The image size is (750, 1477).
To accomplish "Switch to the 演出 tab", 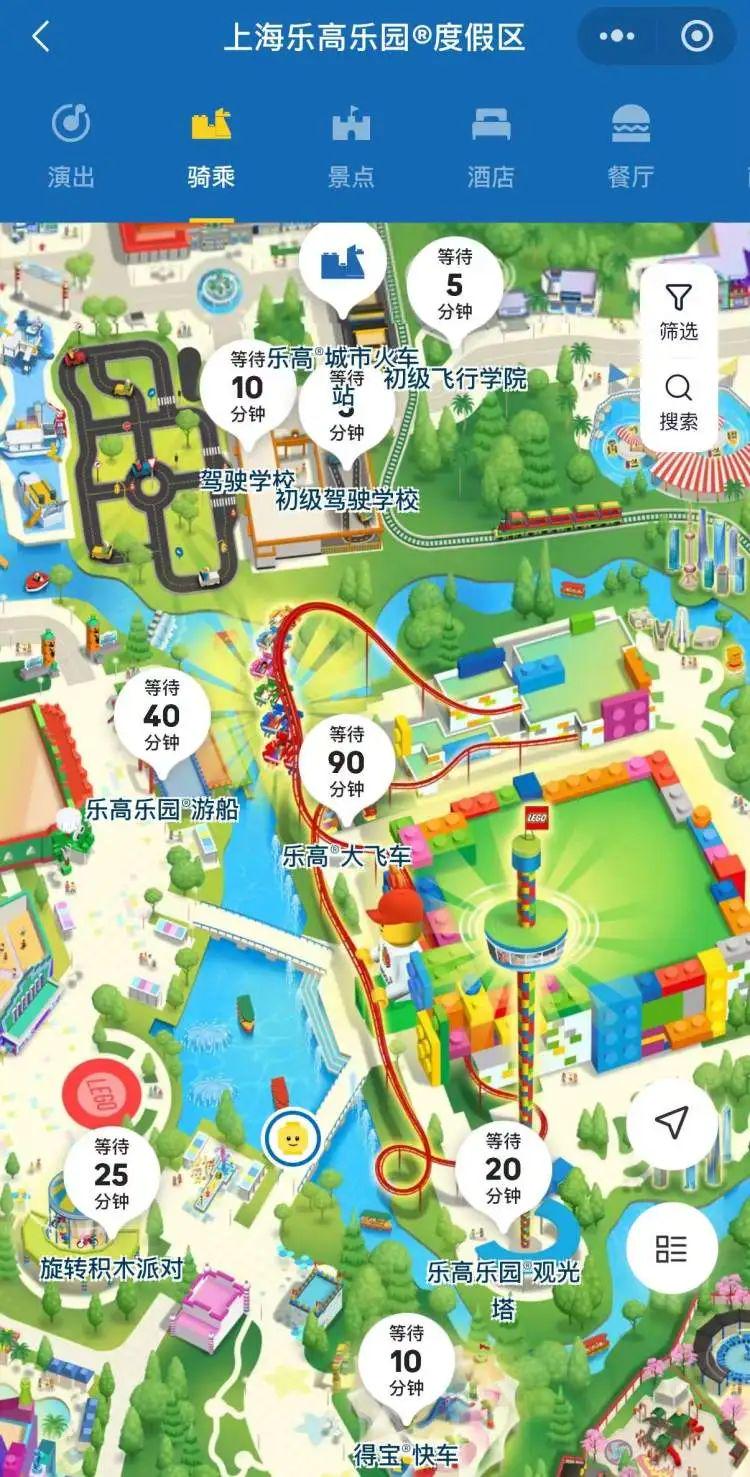I will (x=71, y=147).
